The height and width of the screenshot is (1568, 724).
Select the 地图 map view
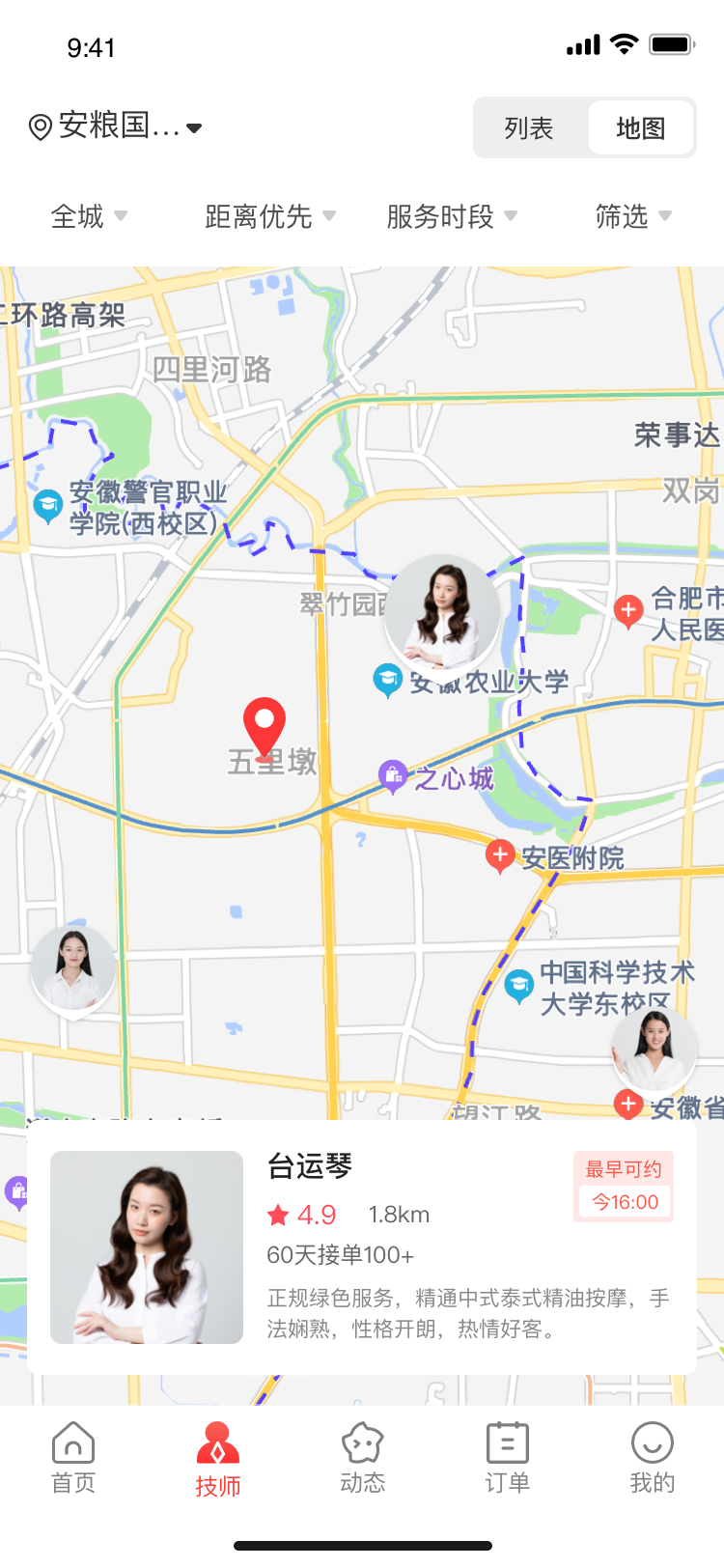(x=640, y=127)
